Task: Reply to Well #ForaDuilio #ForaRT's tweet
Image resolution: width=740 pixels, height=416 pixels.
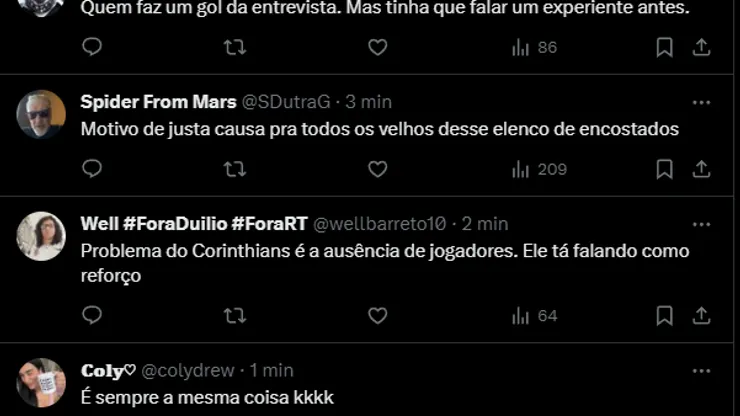Action: (92, 315)
